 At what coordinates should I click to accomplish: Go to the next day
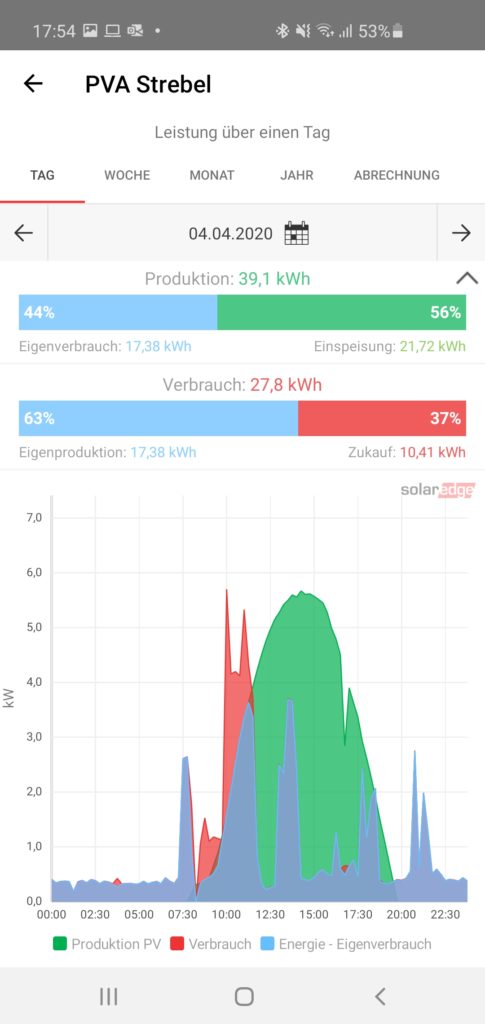point(461,232)
